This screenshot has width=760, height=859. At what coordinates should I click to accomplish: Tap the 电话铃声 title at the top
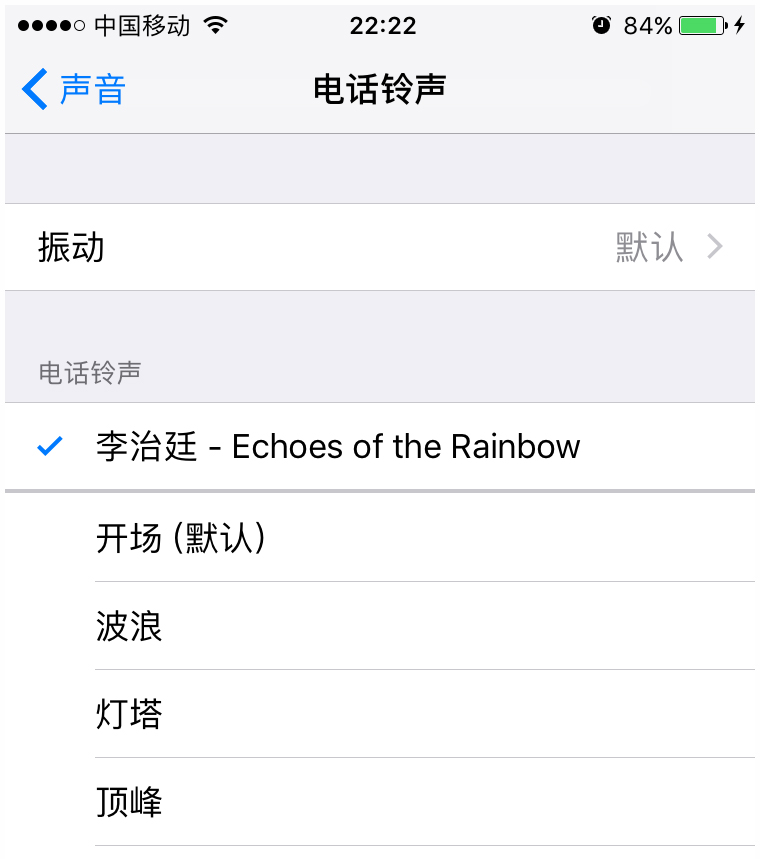tap(380, 89)
